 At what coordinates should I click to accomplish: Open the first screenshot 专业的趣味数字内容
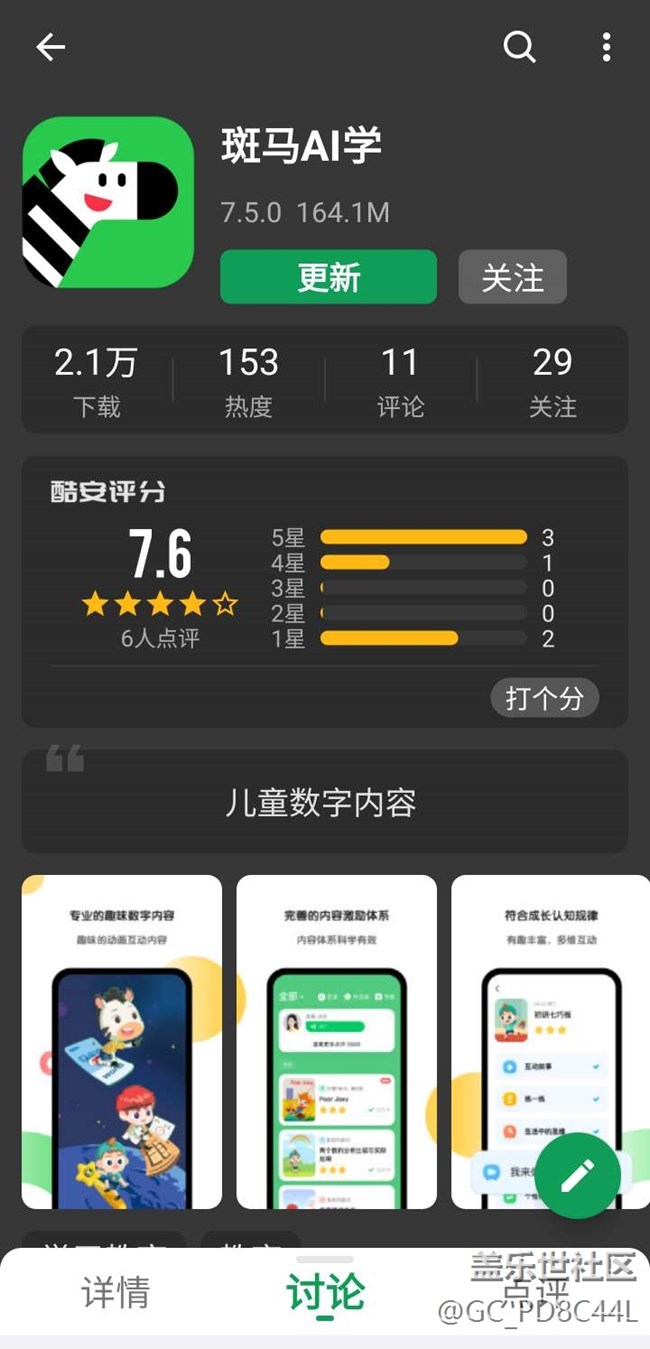(x=122, y=1042)
